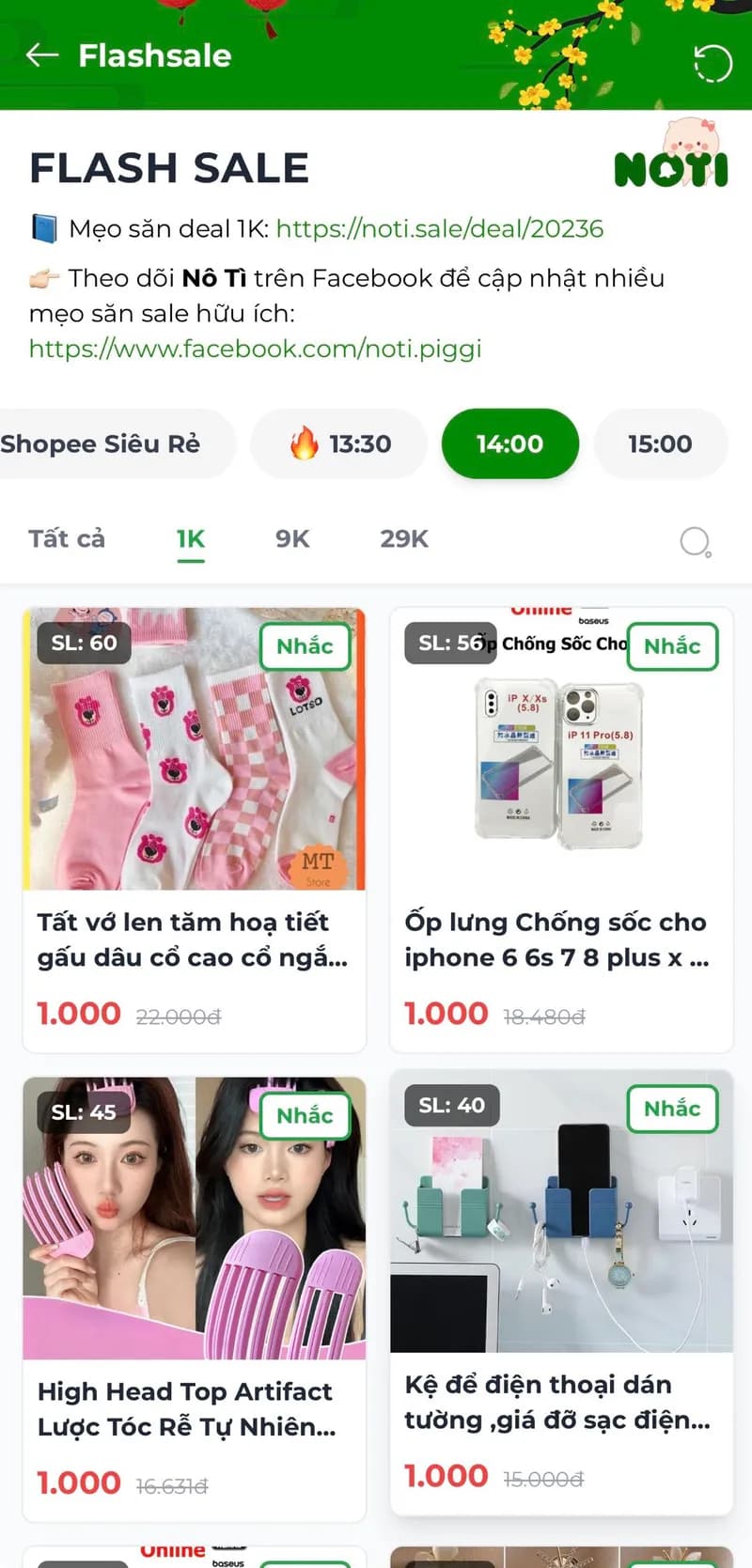Enable reminder for phone wall holder deal
Viewport: 752px width, 1568px height.
(672, 1109)
